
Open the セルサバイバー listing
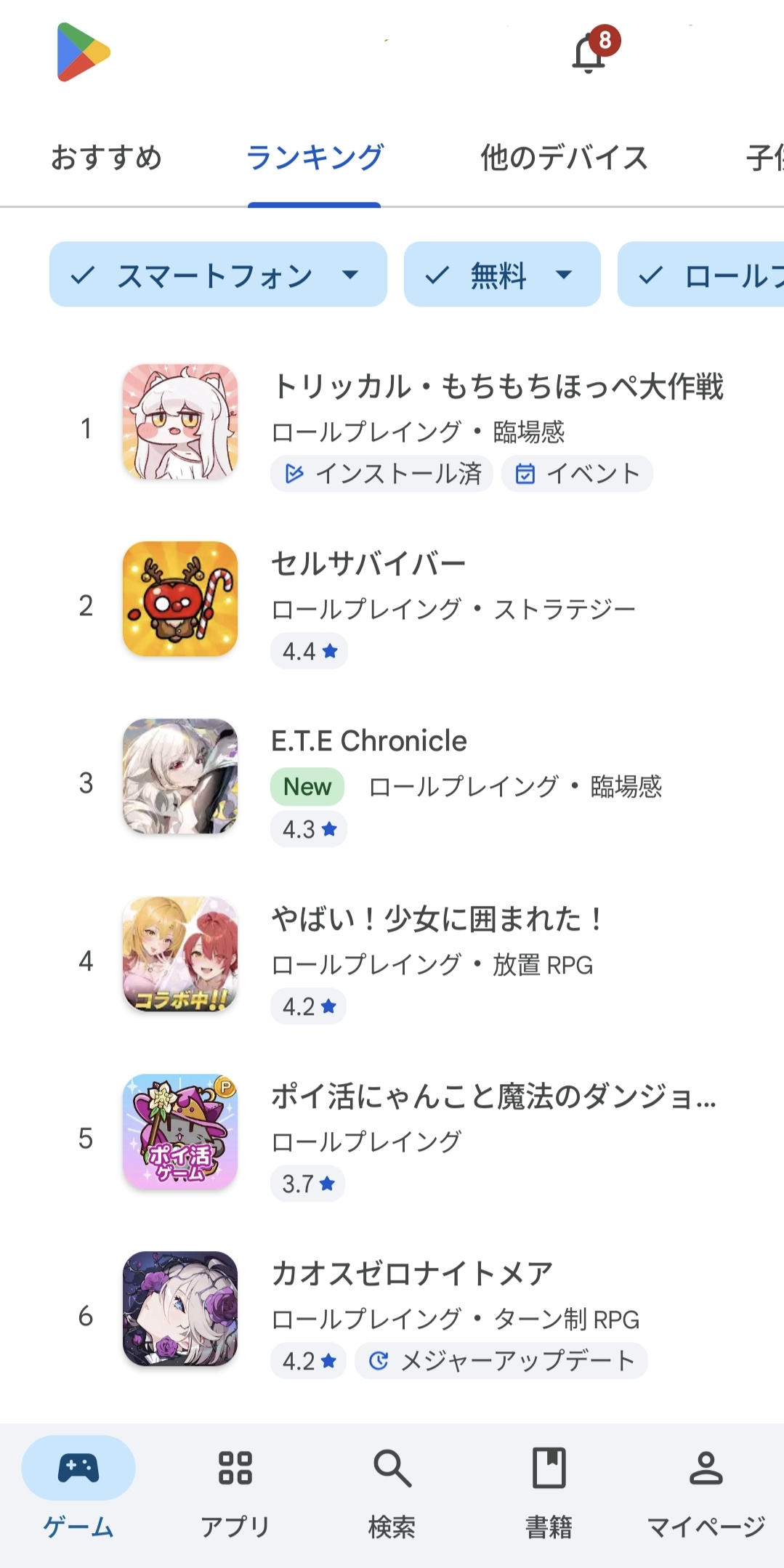(x=368, y=564)
